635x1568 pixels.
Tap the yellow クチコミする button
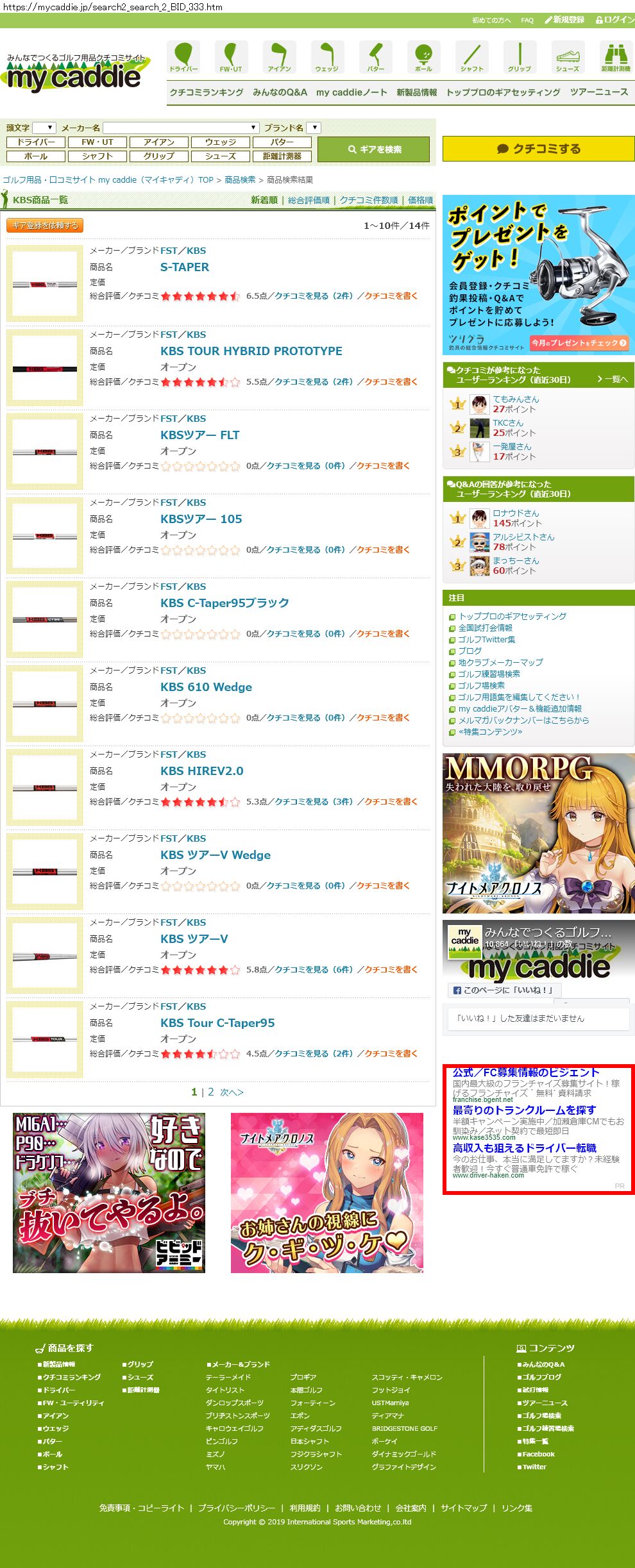pos(538,149)
